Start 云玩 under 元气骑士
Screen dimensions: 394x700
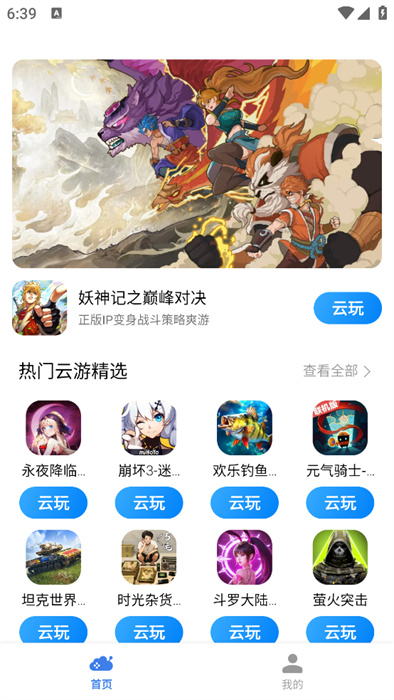(x=340, y=503)
